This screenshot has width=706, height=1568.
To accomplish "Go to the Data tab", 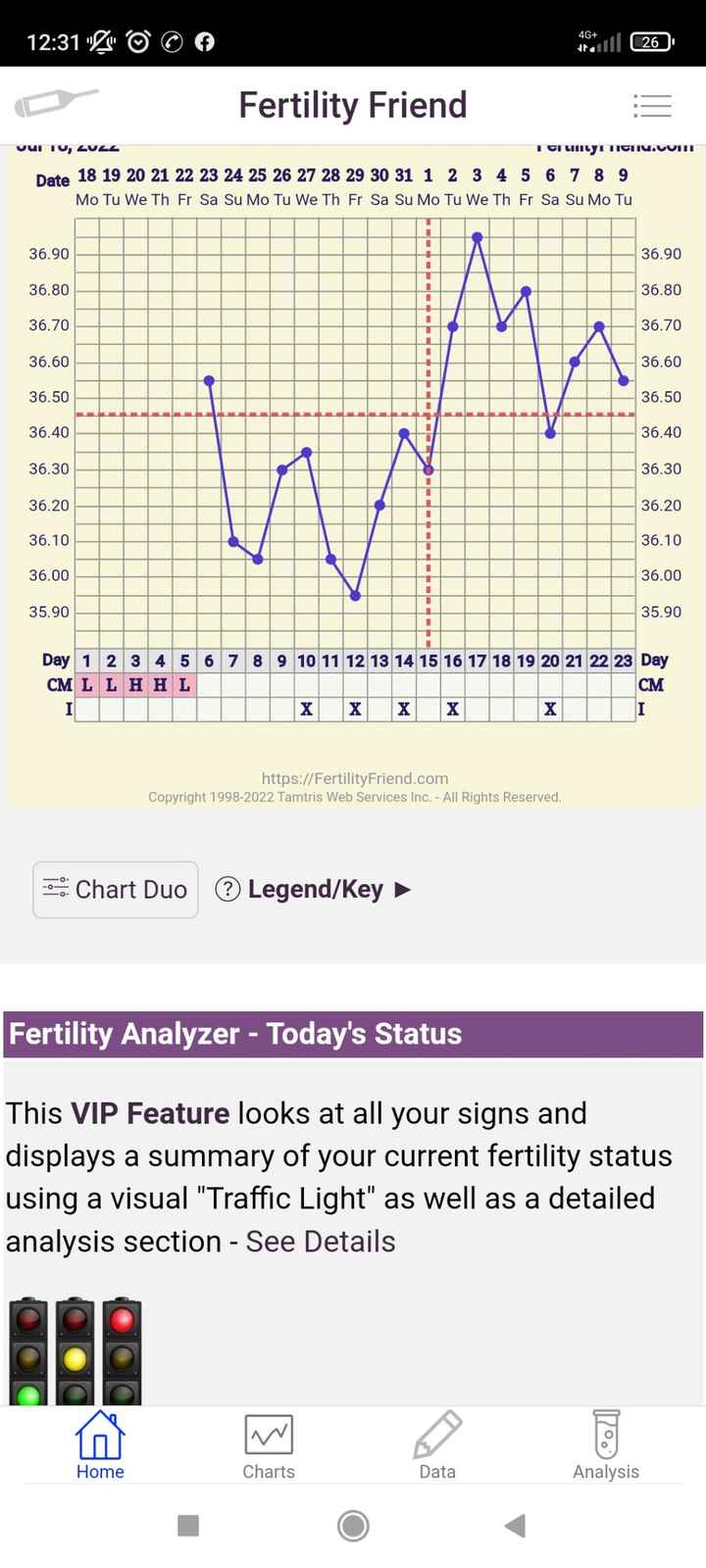I will (437, 1445).
